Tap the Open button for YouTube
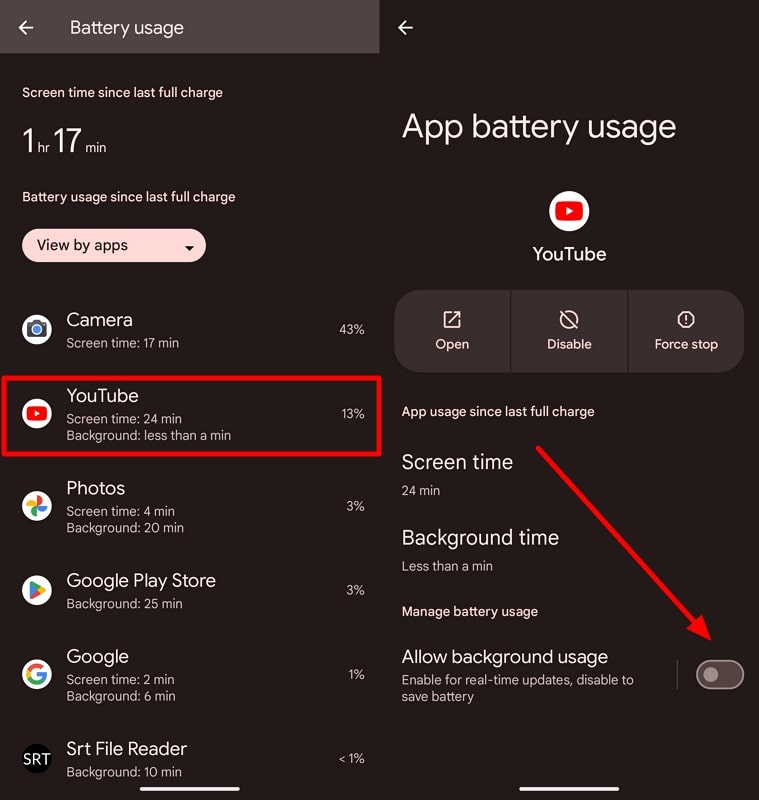The height and width of the screenshot is (800, 759). pyautogui.click(x=452, y=330)
